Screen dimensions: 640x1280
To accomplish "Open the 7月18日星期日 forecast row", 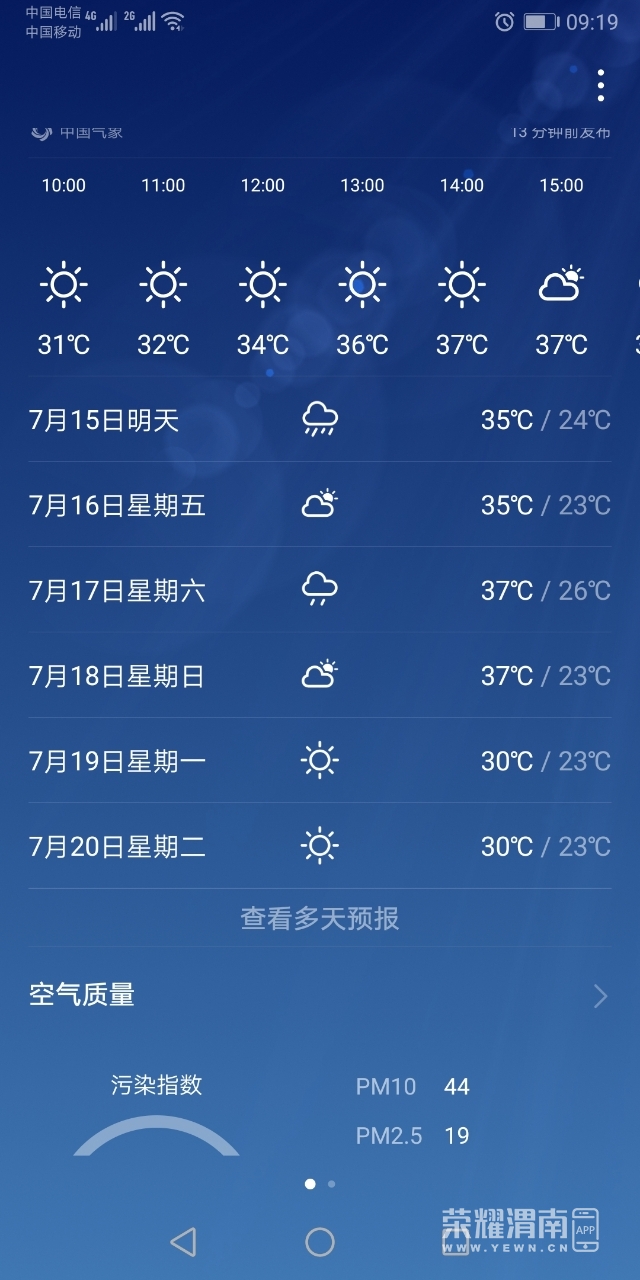I will (x=320, y=676).
